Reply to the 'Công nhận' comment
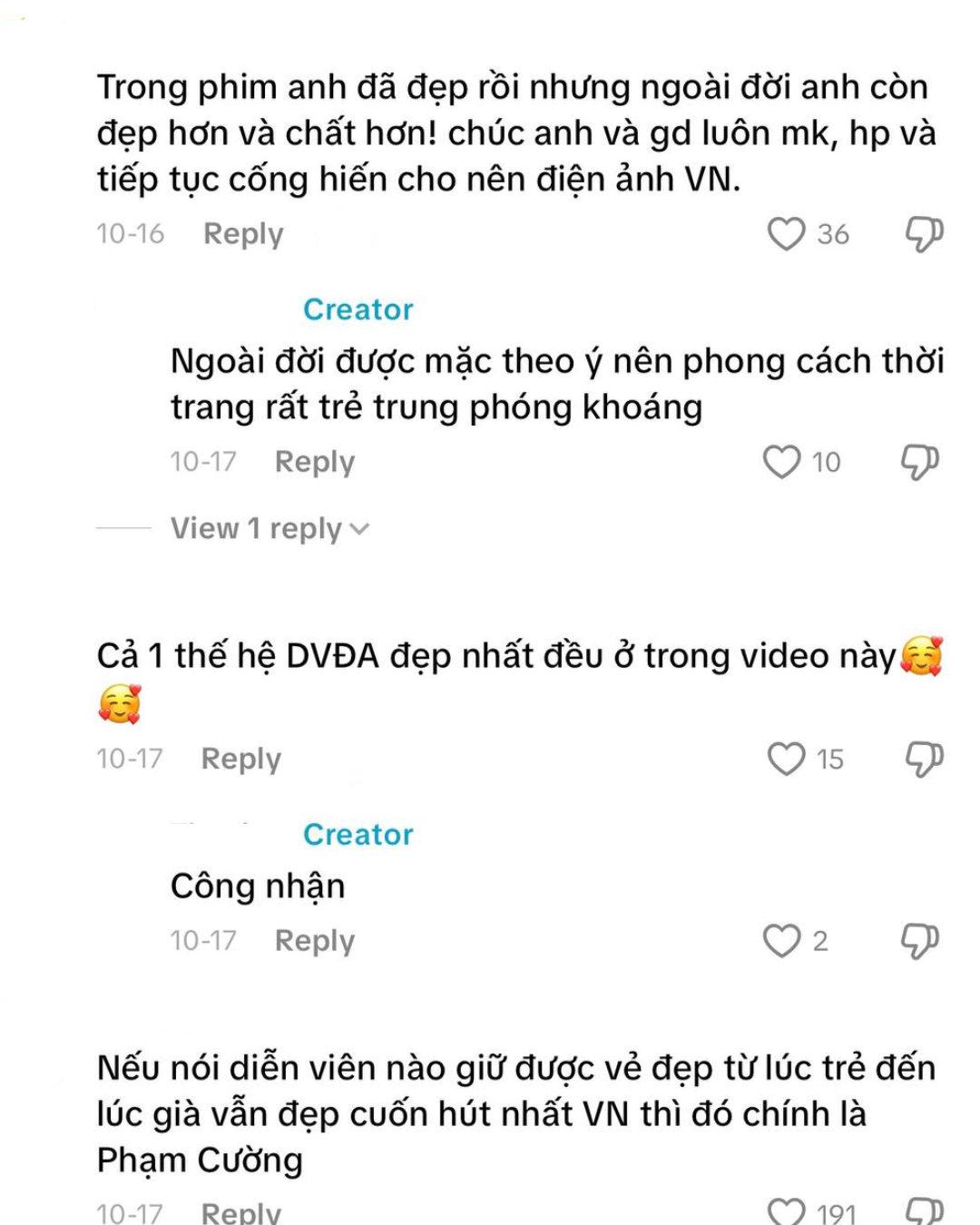980x1225 pixels. (x=314, y=941)
